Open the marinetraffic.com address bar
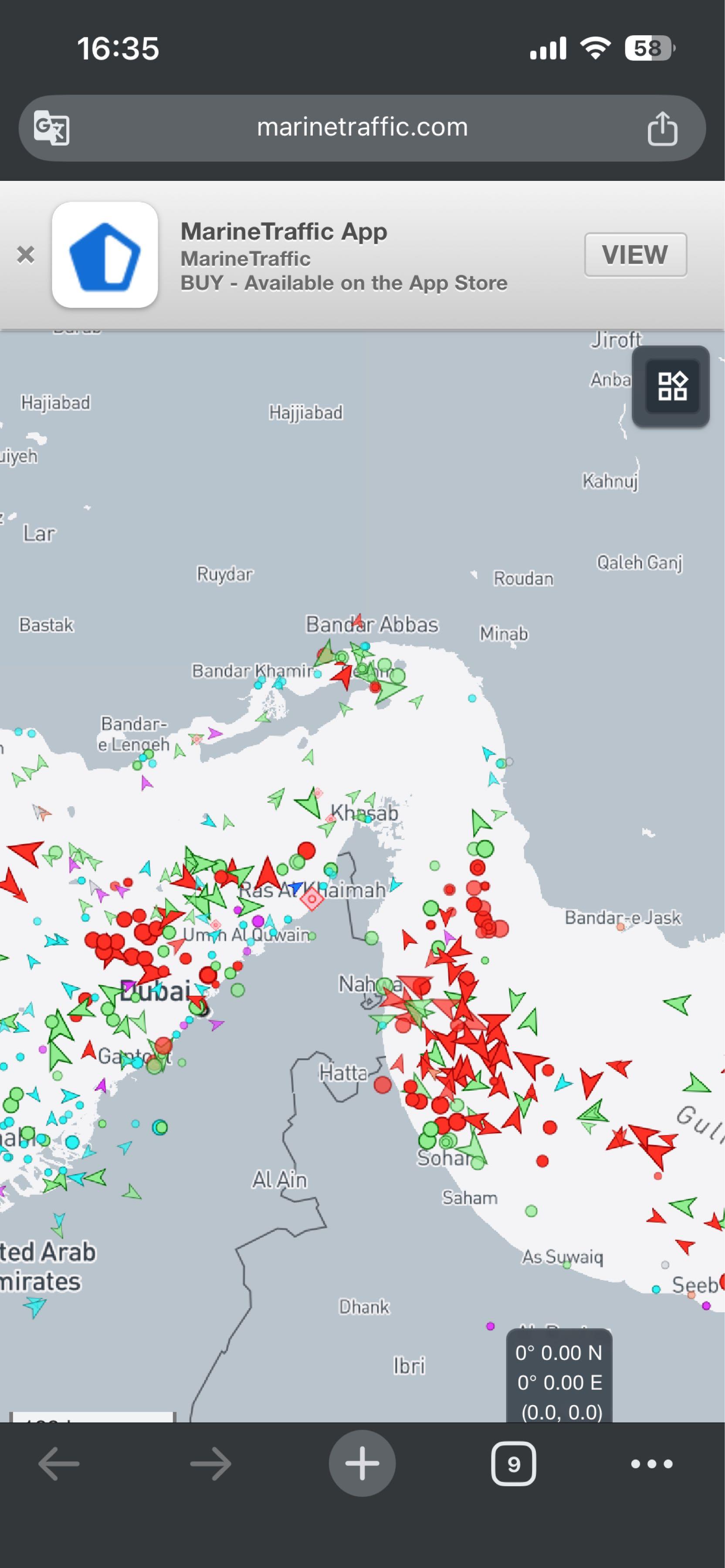Screen dimensions: 725x1568 [362, 128]
